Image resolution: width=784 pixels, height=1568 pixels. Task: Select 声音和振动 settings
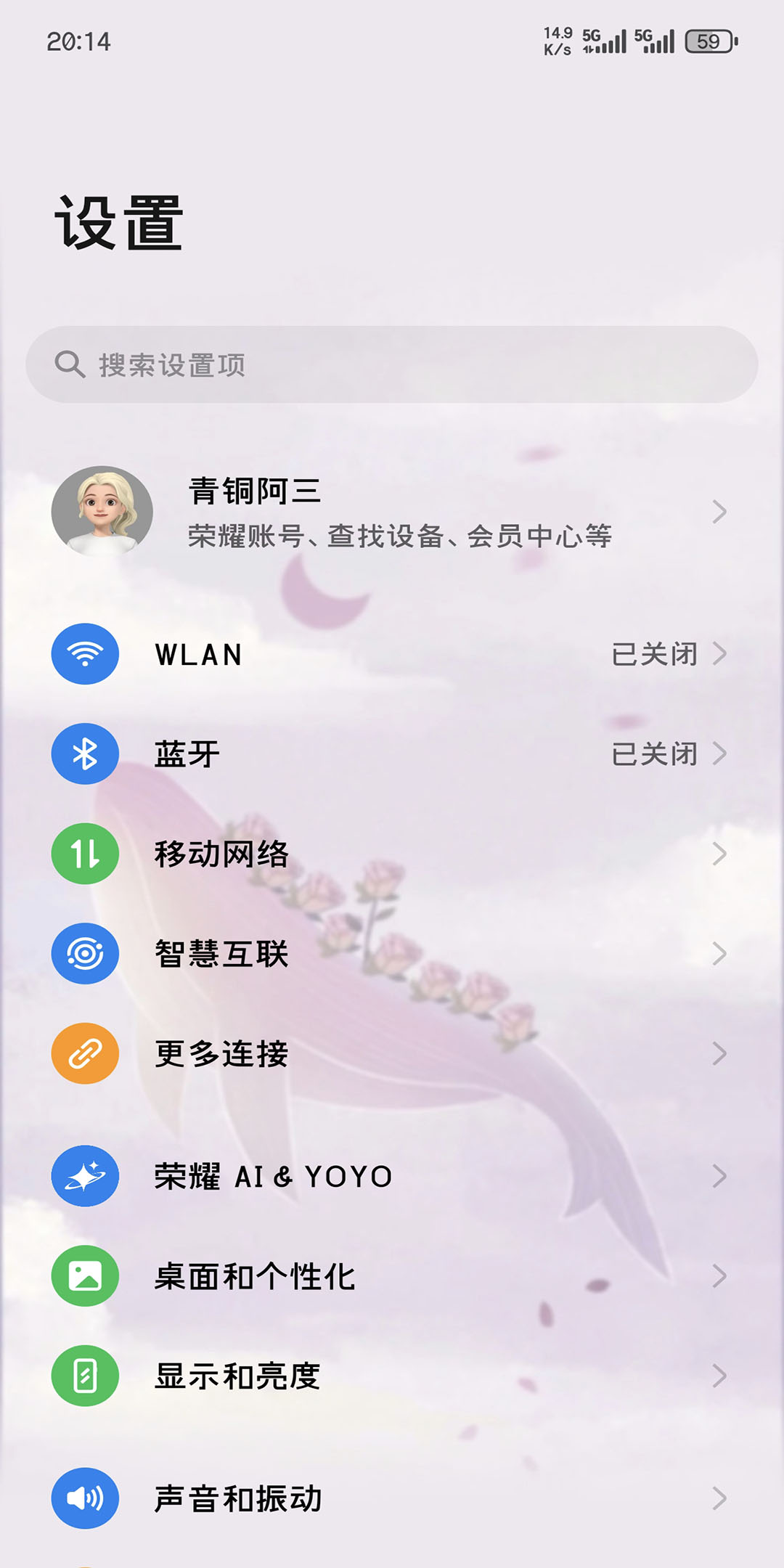(x=392, y=1498)
